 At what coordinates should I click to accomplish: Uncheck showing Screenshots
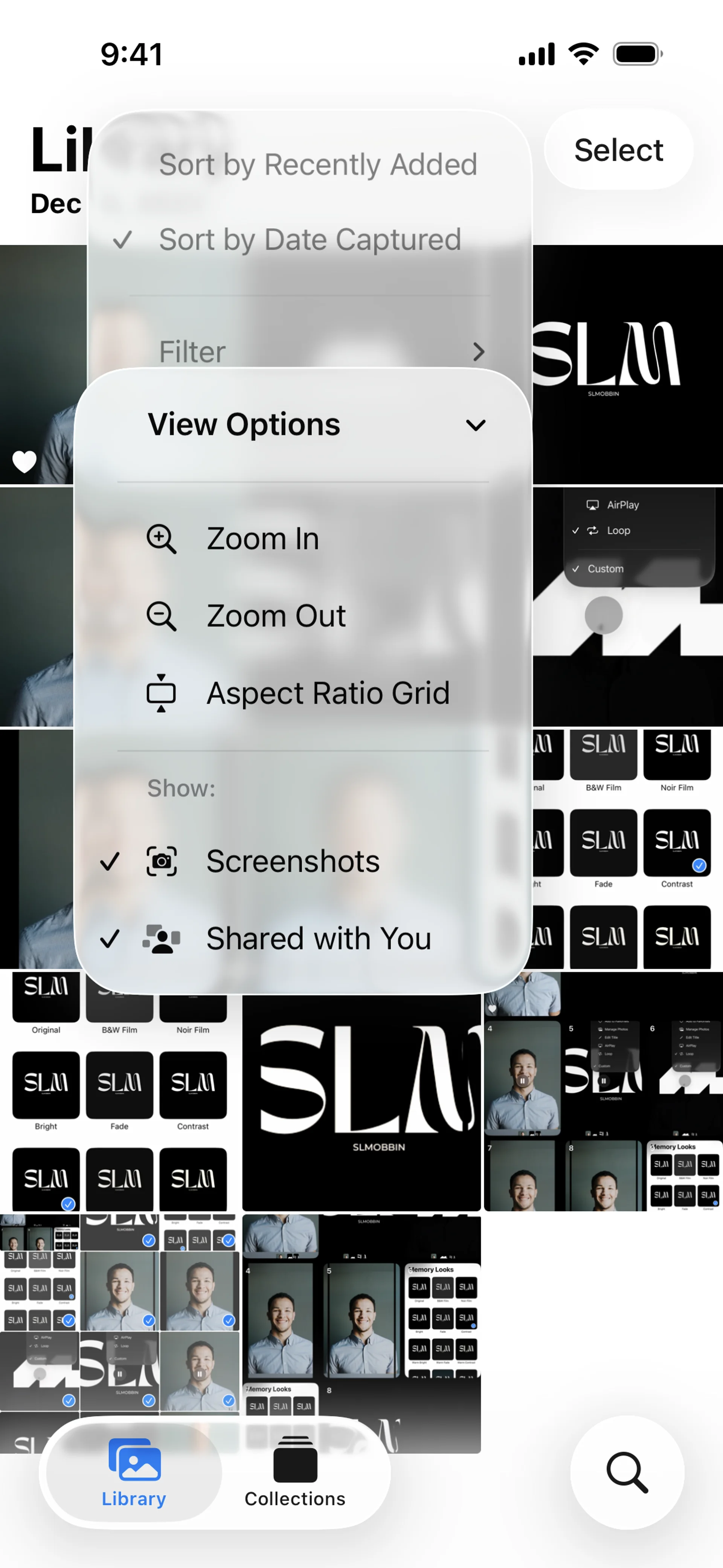click(292, 861)
